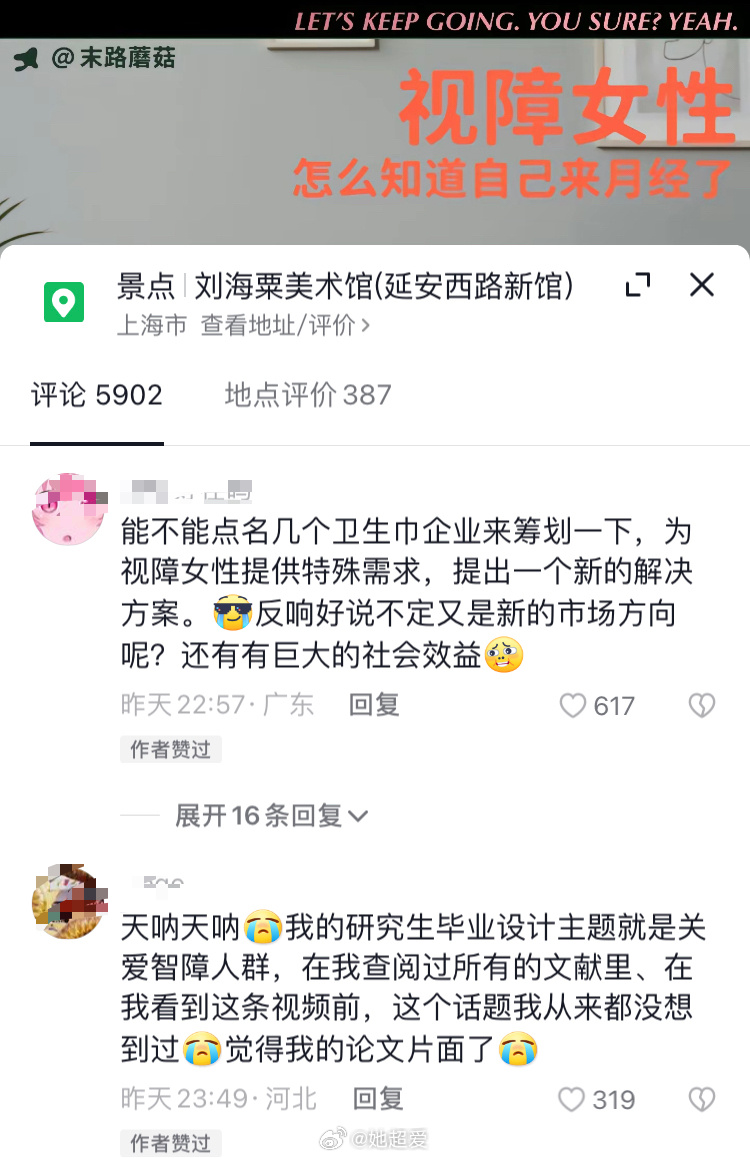
Task: Dislike the comment with 319 likes
Action: [702, 1100]
